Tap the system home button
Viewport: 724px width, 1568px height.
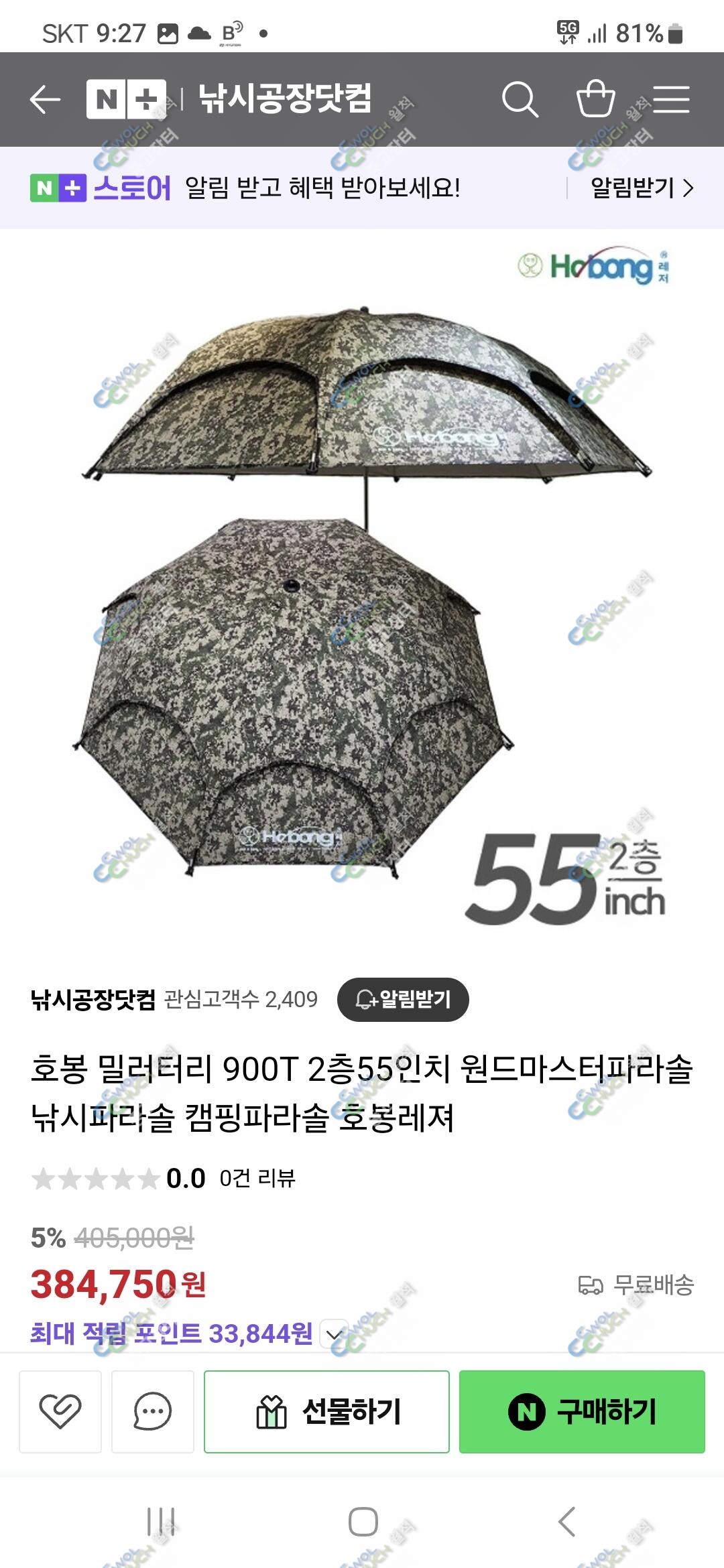point(363,1521)
